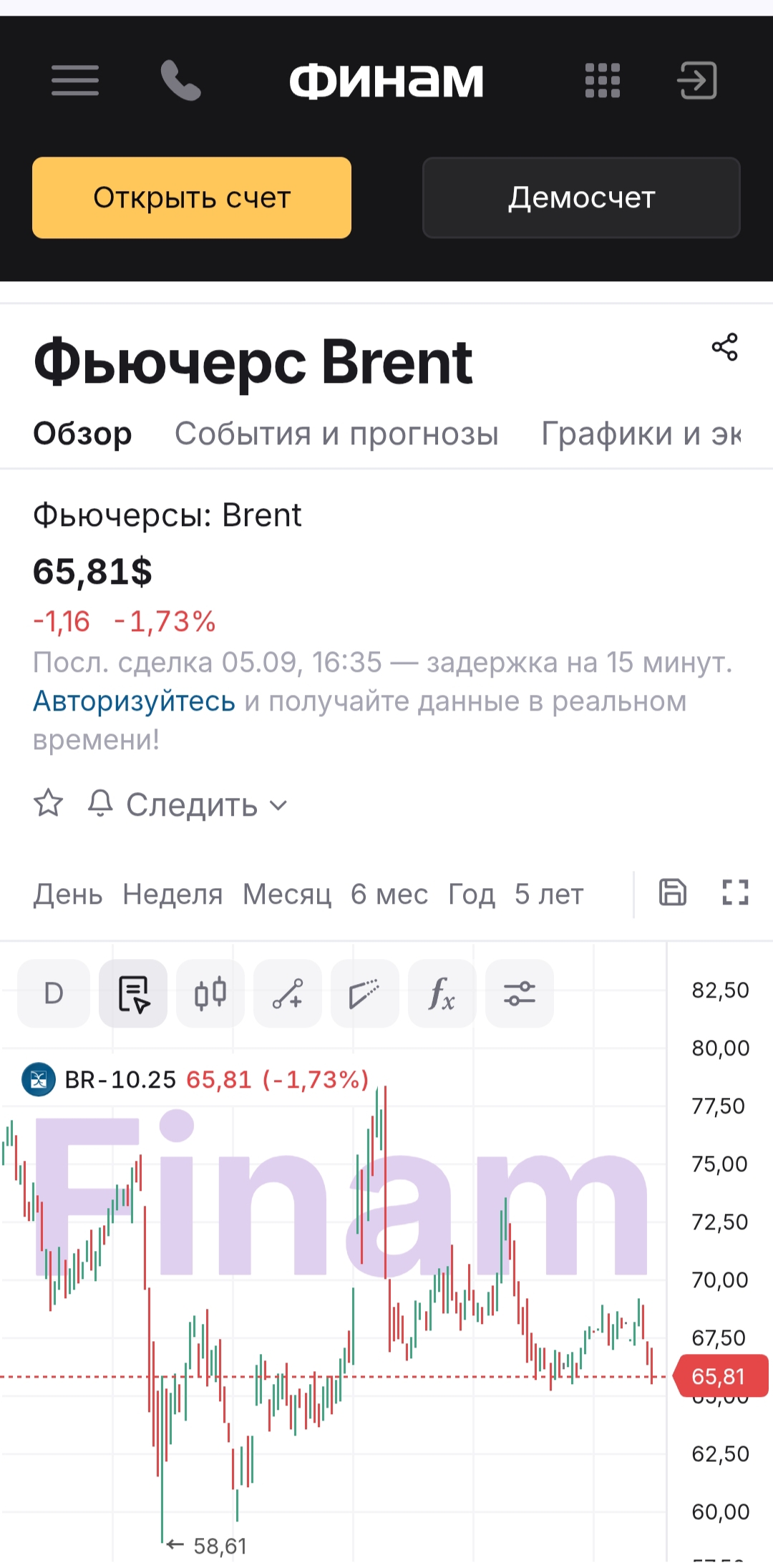Viewport: 773px width, 1568px height.
Task: Follow the Авторизуйтесь link
Action: tap(134, 701)
